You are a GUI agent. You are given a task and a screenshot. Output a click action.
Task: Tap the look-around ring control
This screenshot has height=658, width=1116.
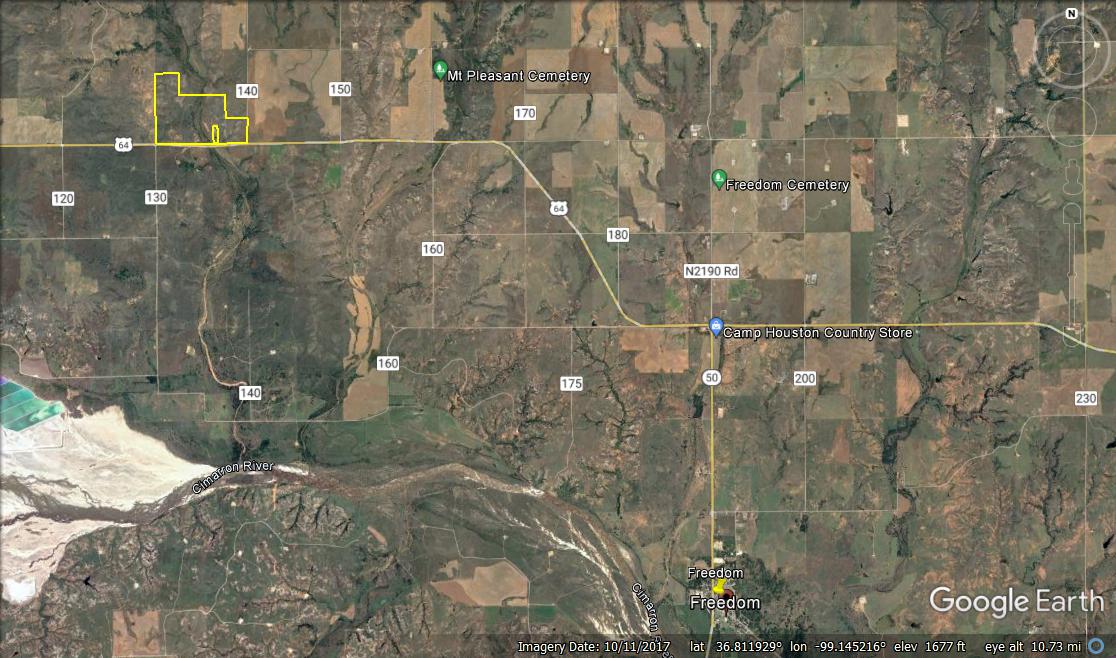pos(1072,50)
